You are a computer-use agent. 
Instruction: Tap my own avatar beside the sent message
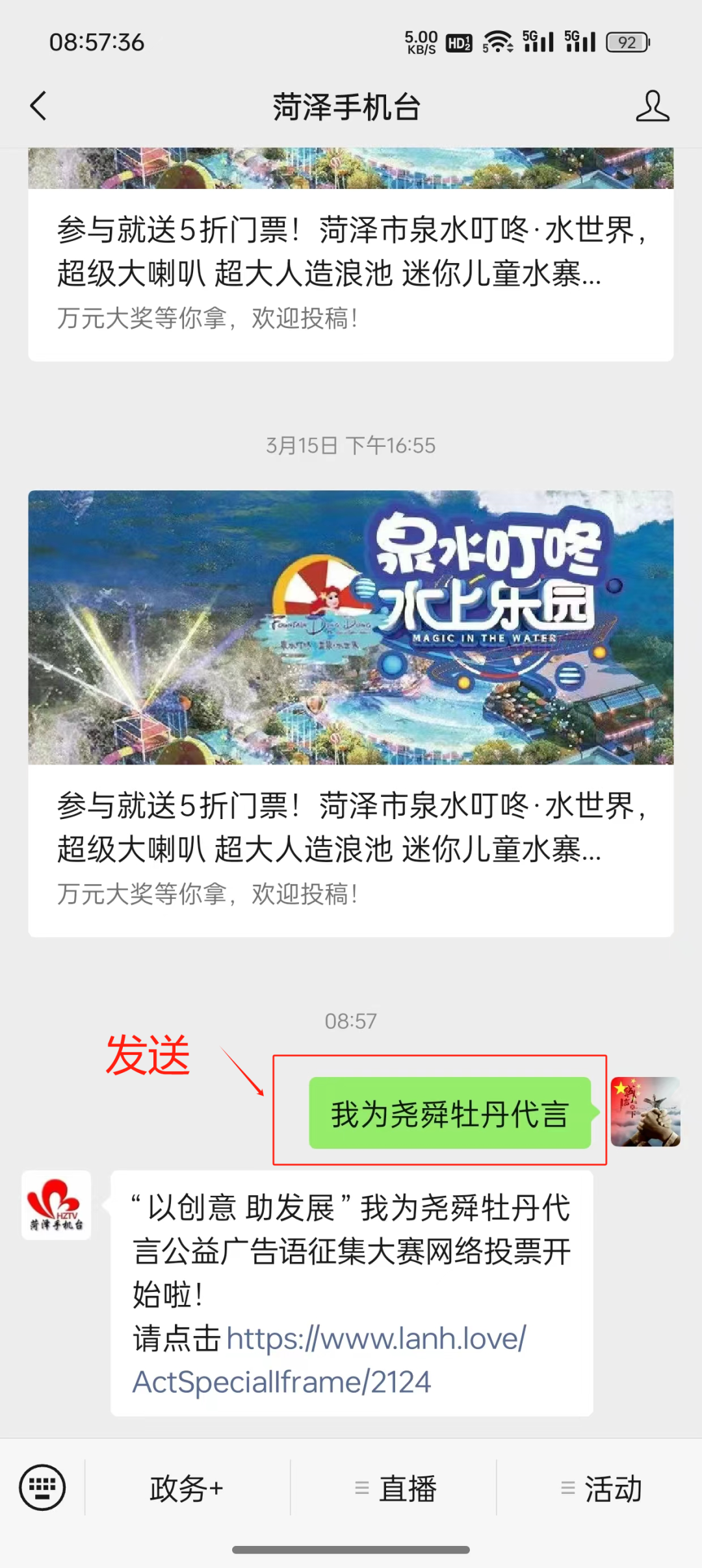point(645,1111)
